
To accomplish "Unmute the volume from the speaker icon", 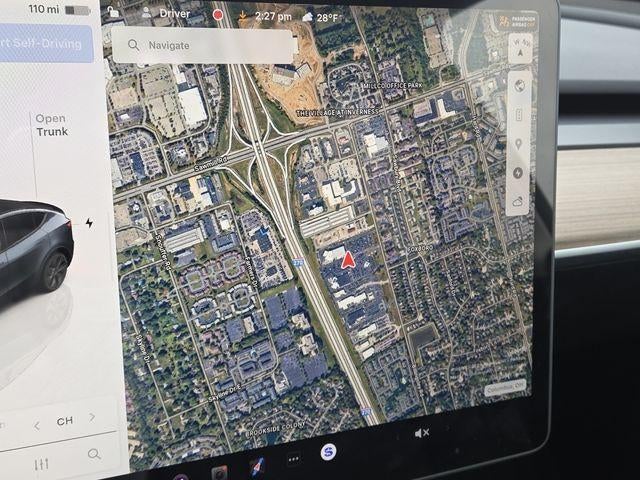I will pyautogui.click(x=422, y=432).
